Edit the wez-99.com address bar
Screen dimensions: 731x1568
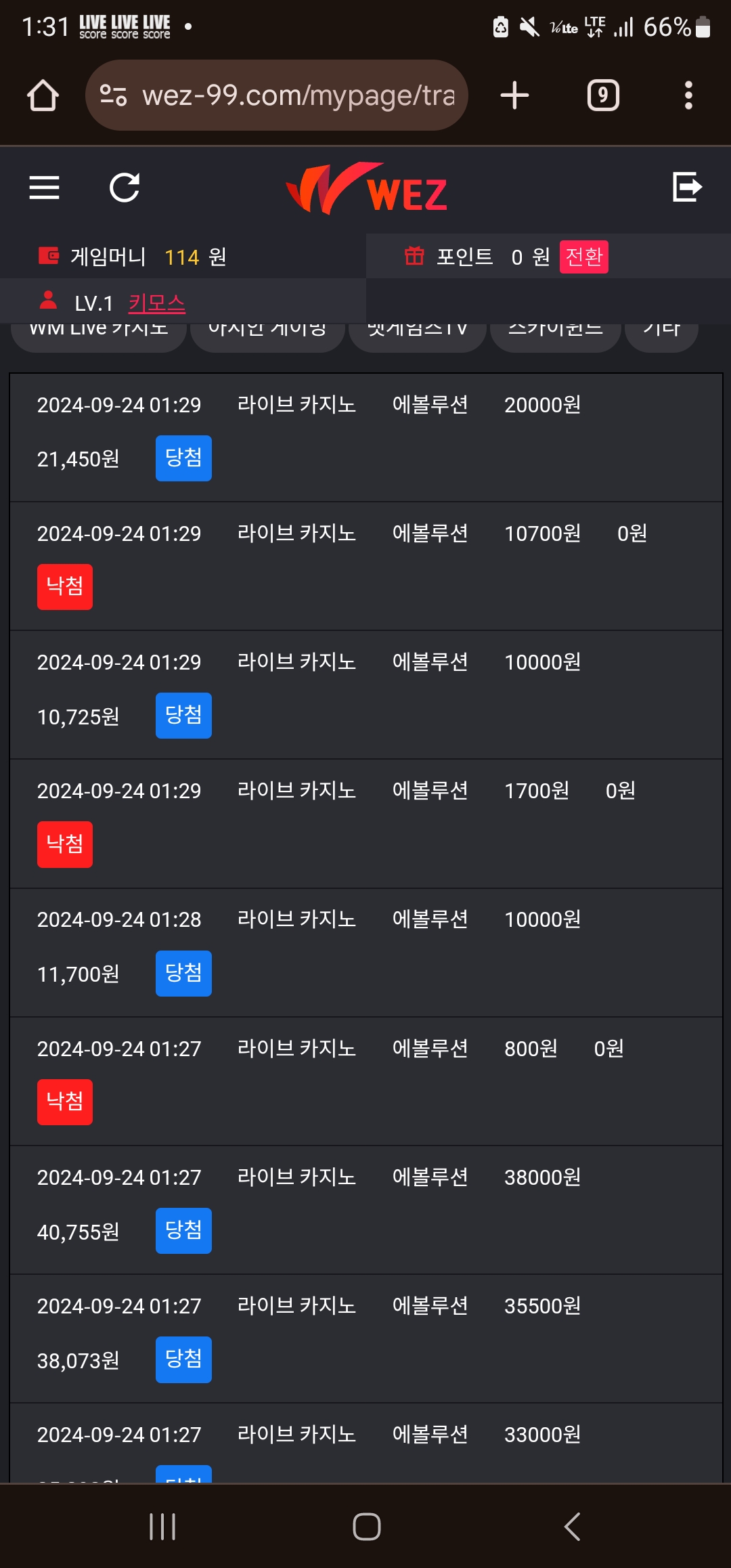(x=277, y=95)
